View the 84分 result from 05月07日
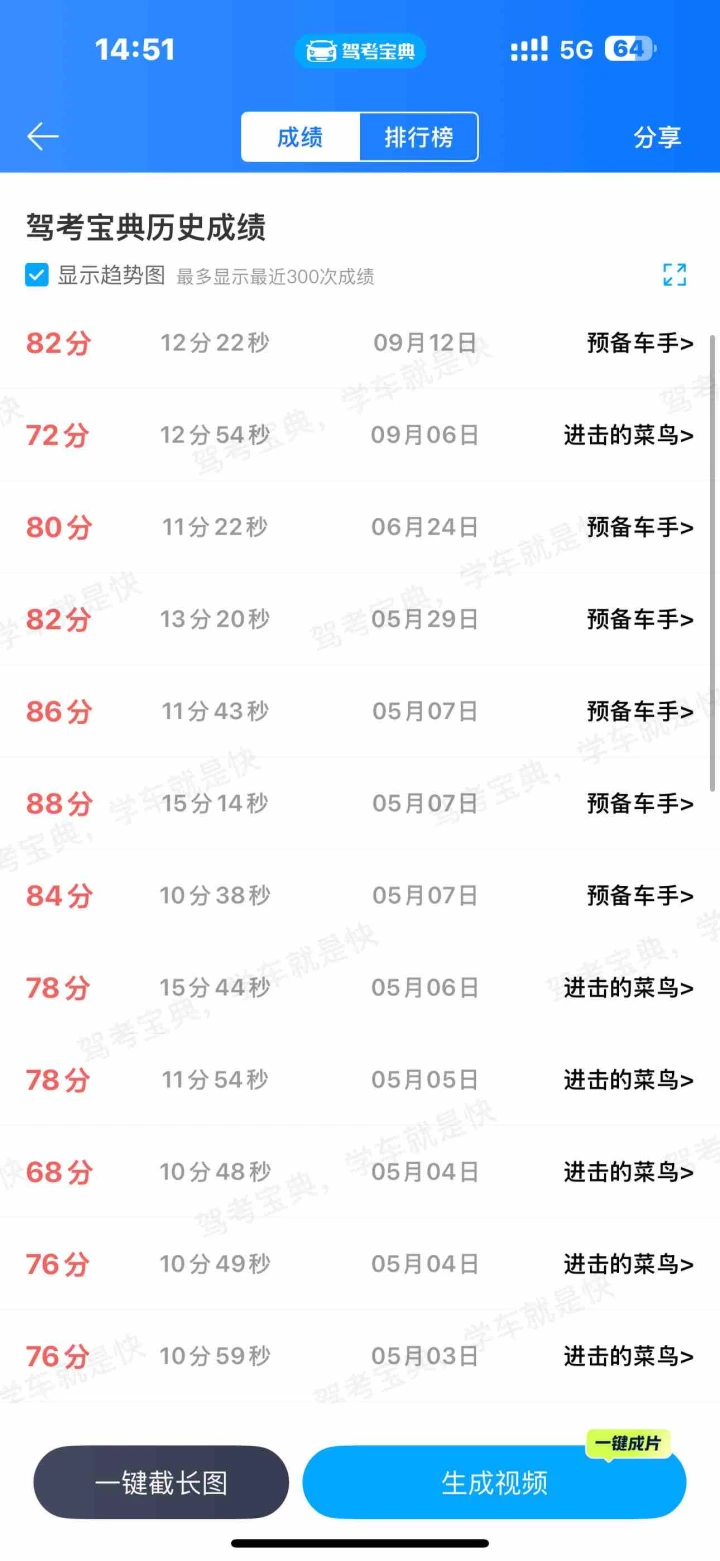720x1561 pixels. (360, 895)
